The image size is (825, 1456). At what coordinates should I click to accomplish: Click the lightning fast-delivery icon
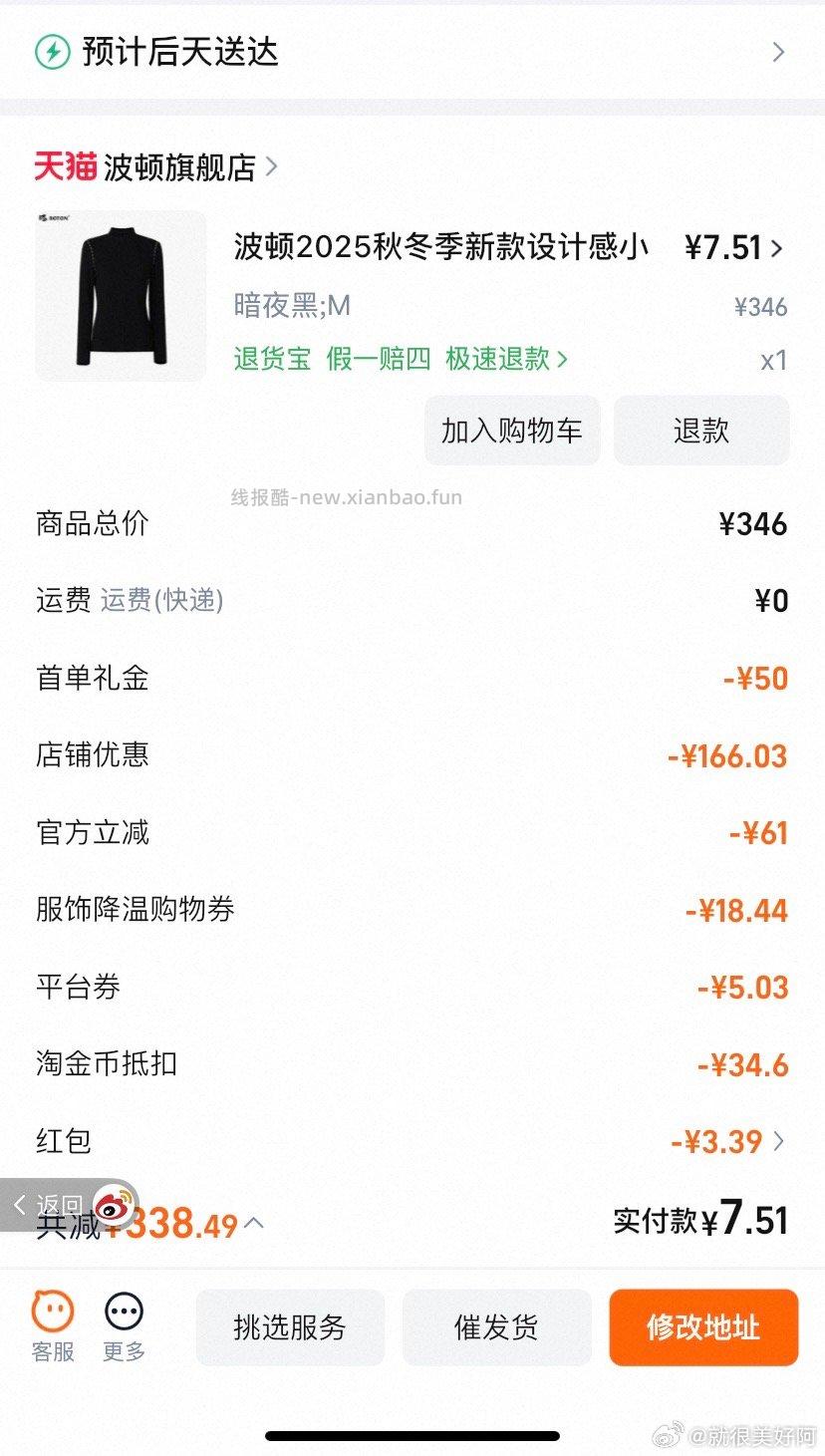coord(52,52)
